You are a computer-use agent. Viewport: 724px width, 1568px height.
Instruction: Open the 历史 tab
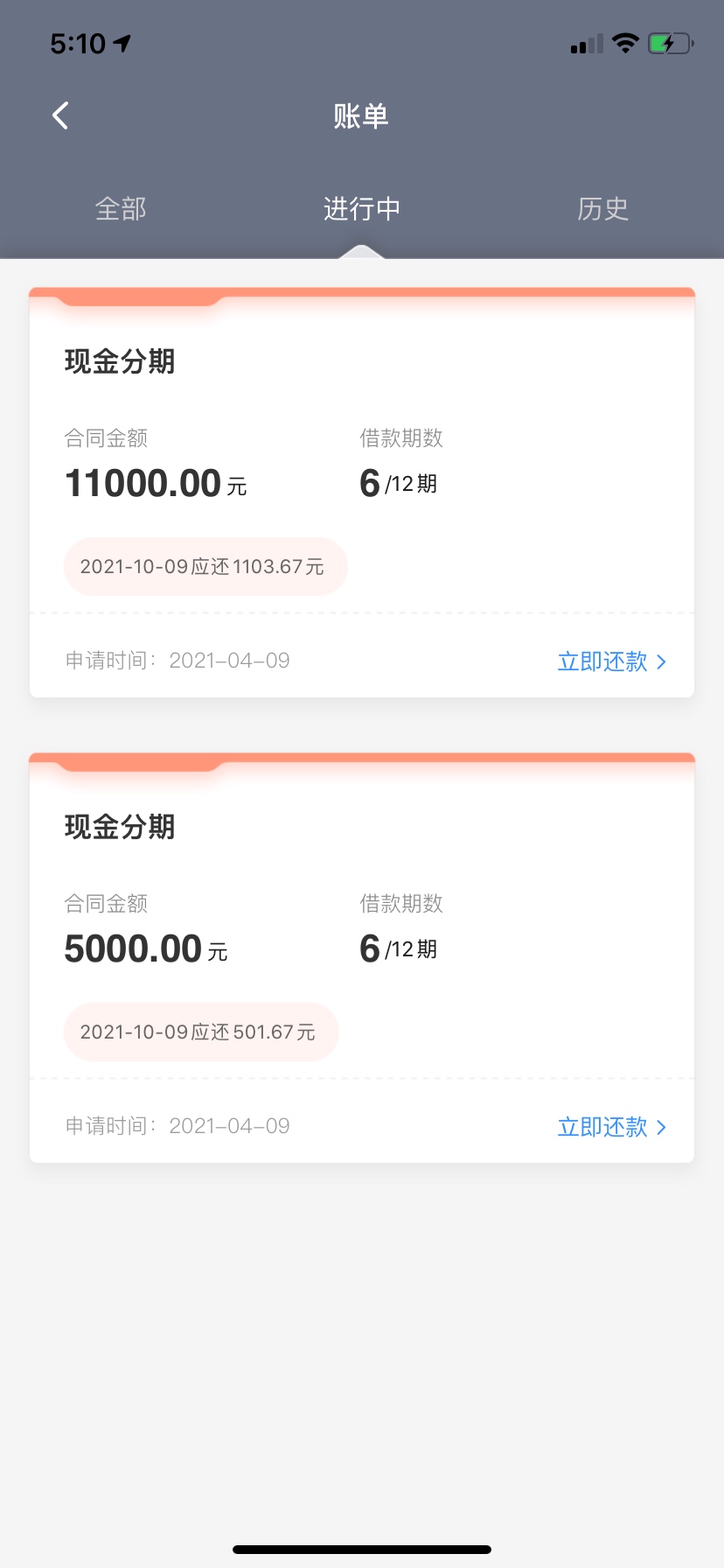coord(603,209)
